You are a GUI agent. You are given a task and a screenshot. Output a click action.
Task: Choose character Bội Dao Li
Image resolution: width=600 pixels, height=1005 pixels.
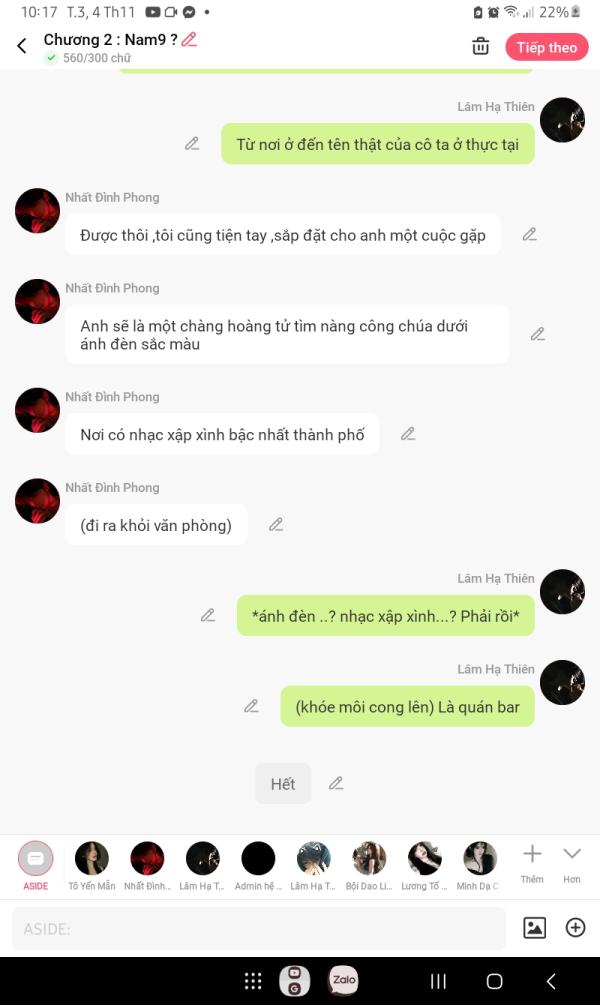[x=369, y=865]
